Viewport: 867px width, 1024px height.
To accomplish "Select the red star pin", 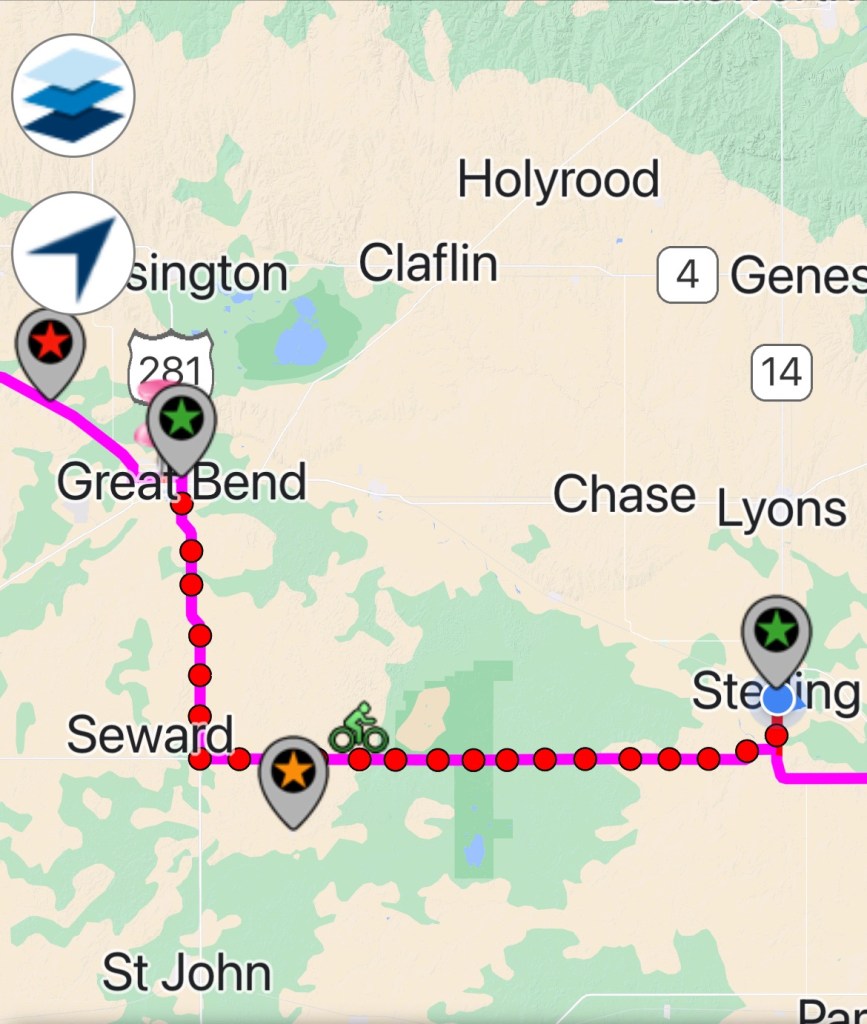I will tap(51, 345).
